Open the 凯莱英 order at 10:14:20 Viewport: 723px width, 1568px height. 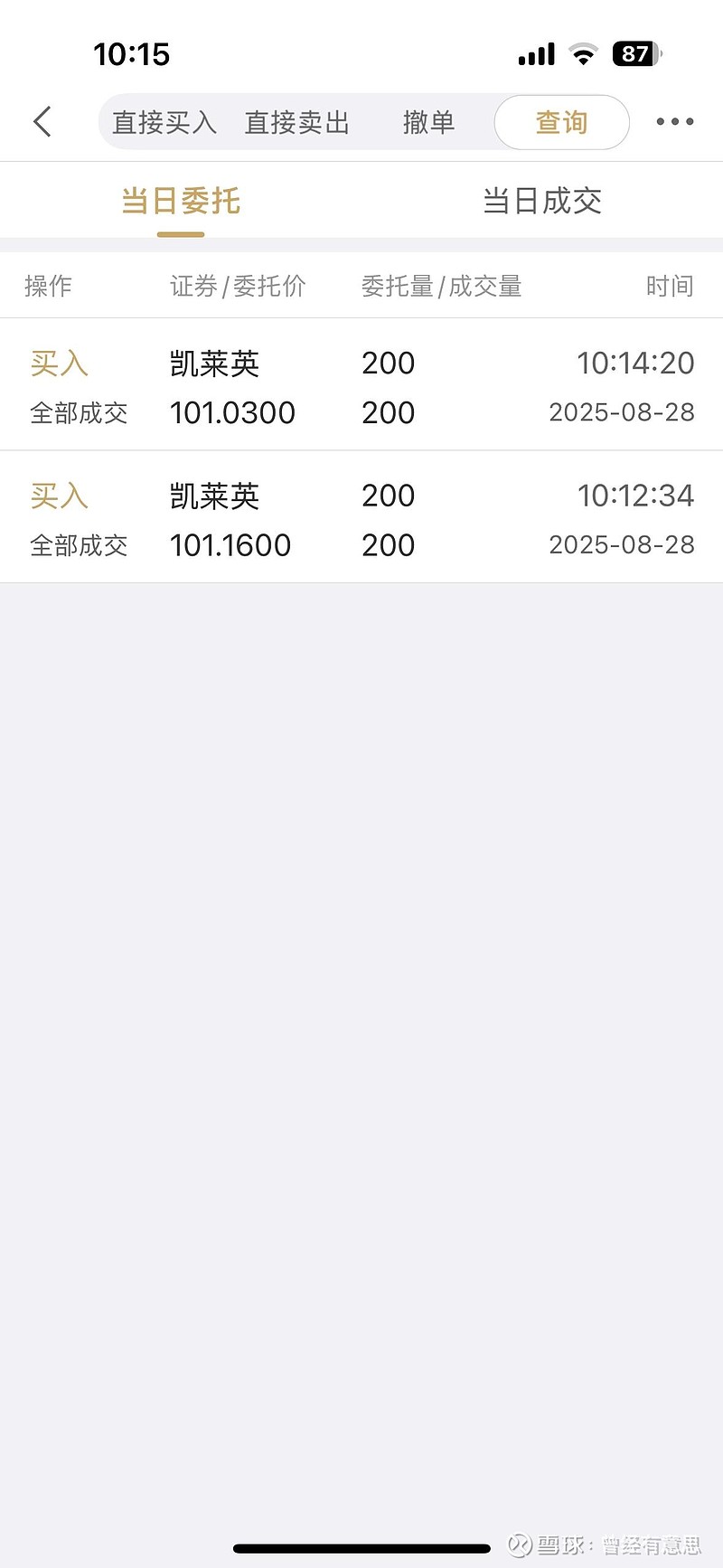(x=361, y=385)
